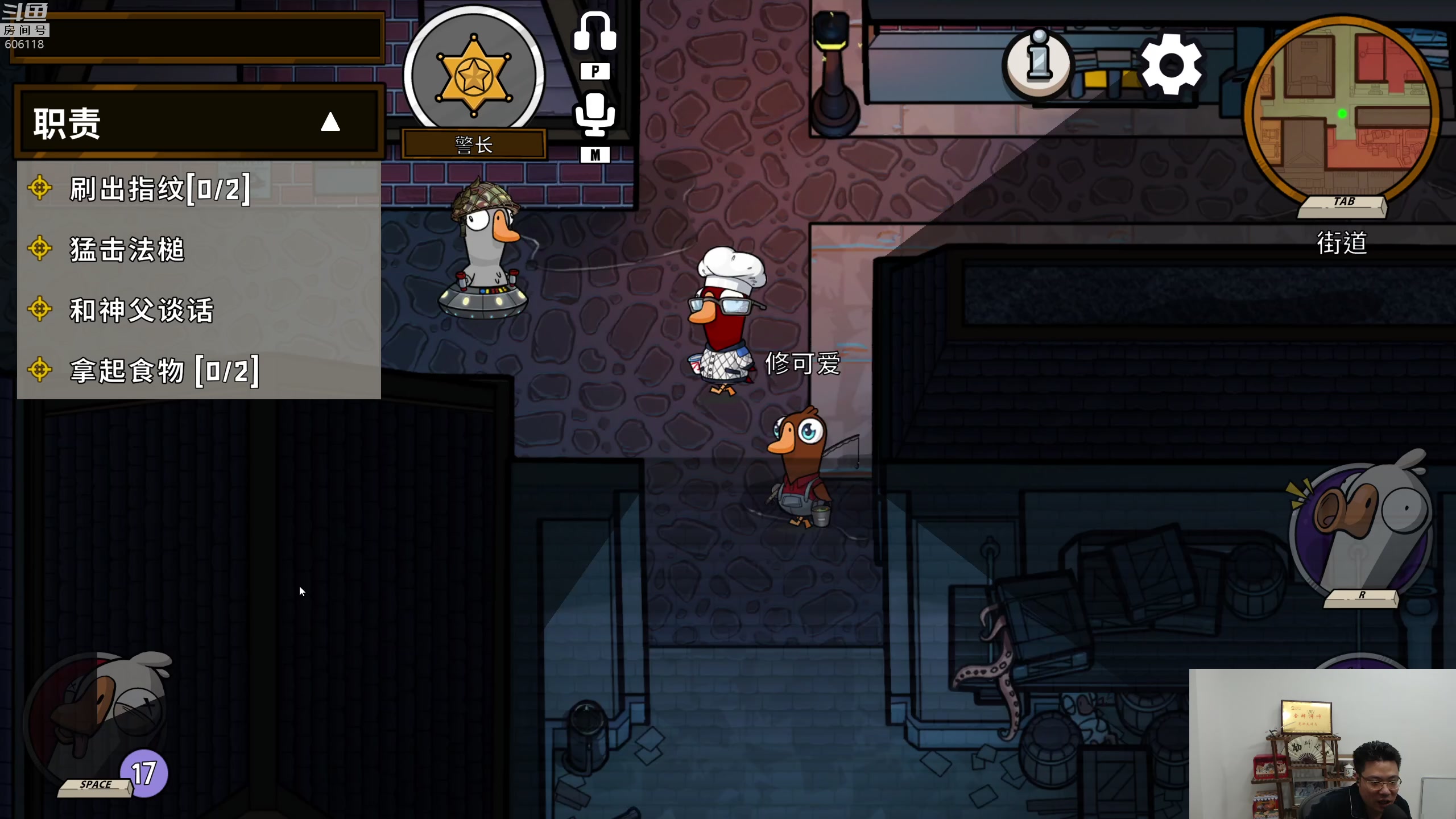Collapse the 职责 task list
Image resolution: width=1456 pixels, height=819 pixels.
tap(330, 122)
